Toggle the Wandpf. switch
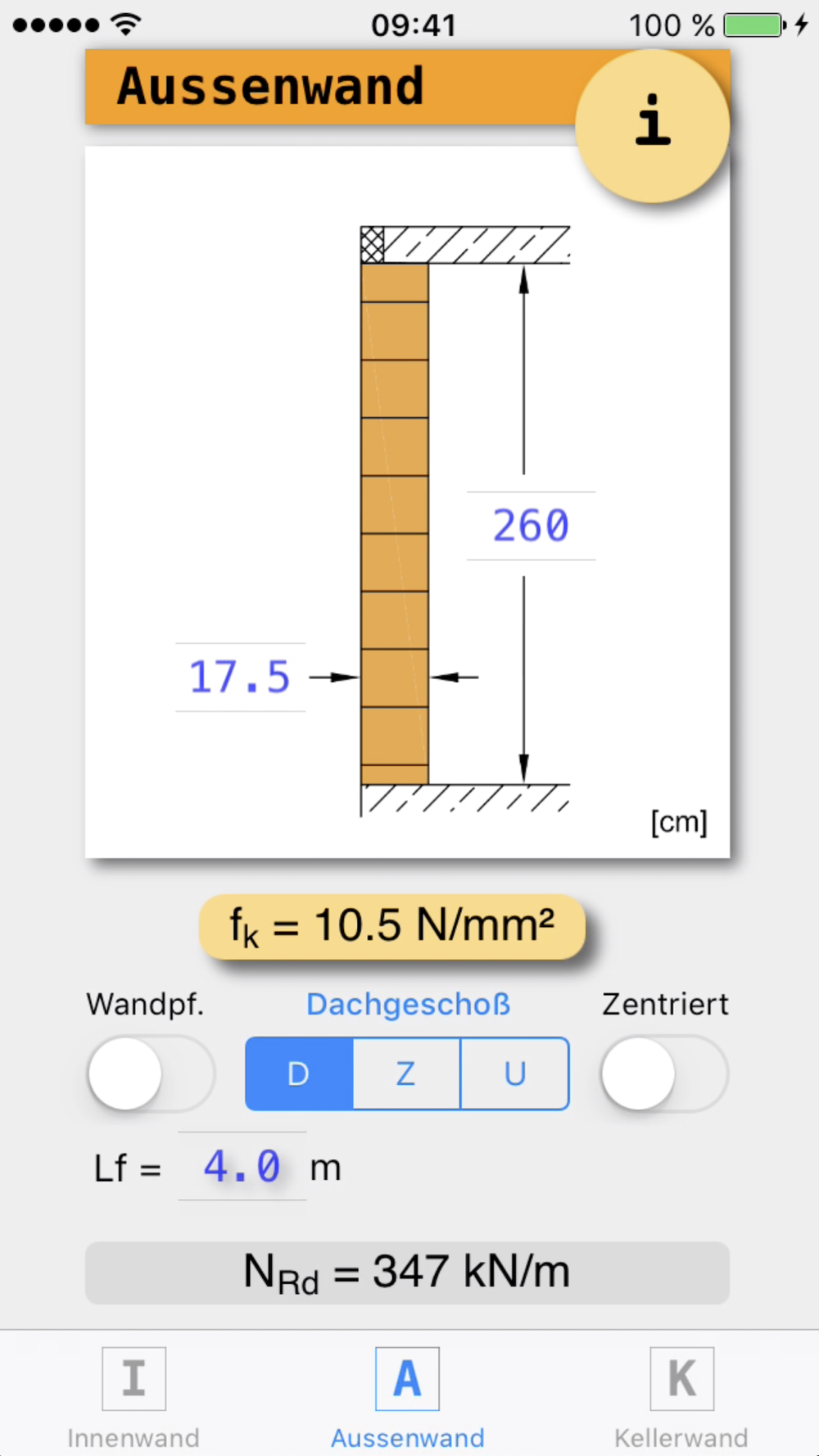The image size is (819, 1456). tap(151, 1074)
